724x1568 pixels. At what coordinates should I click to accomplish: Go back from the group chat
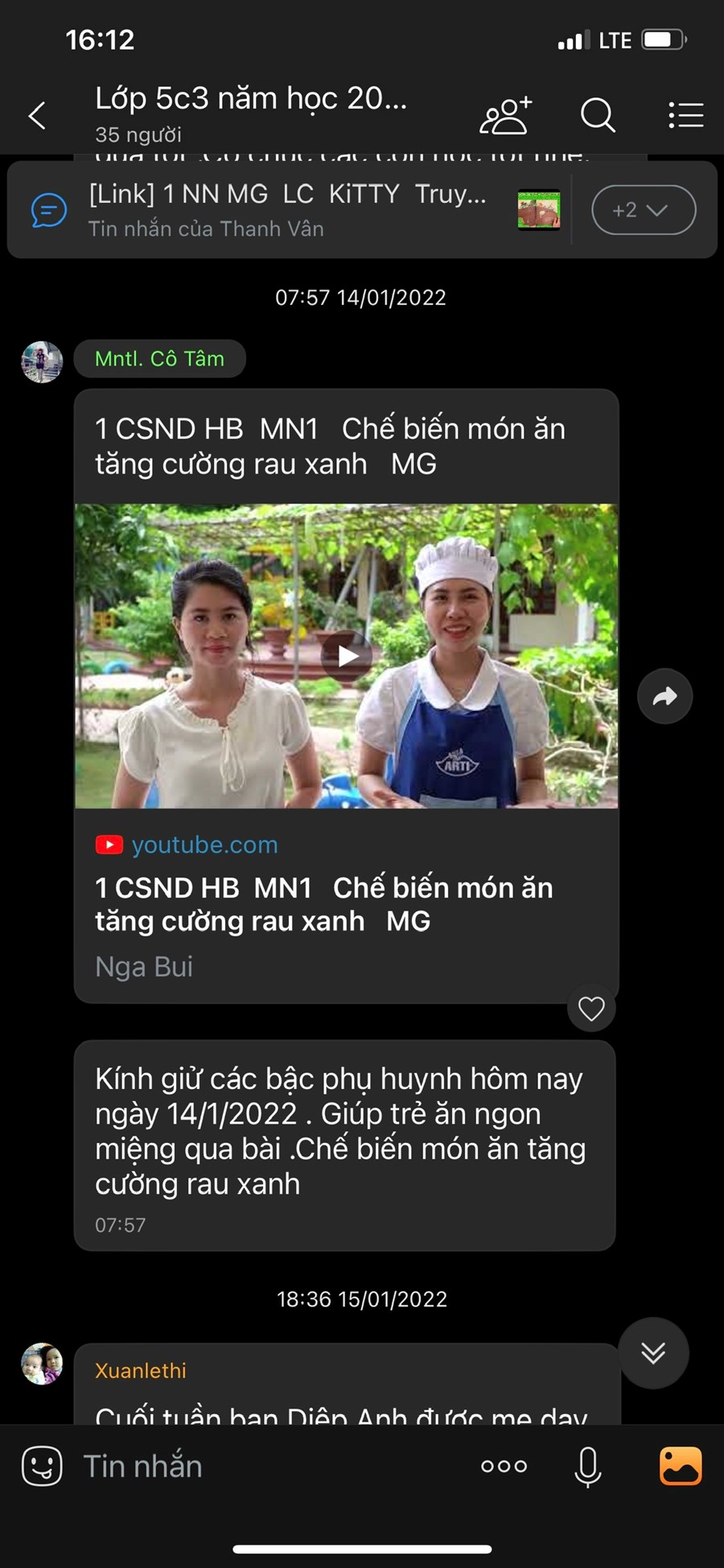[x=37, y=116]
